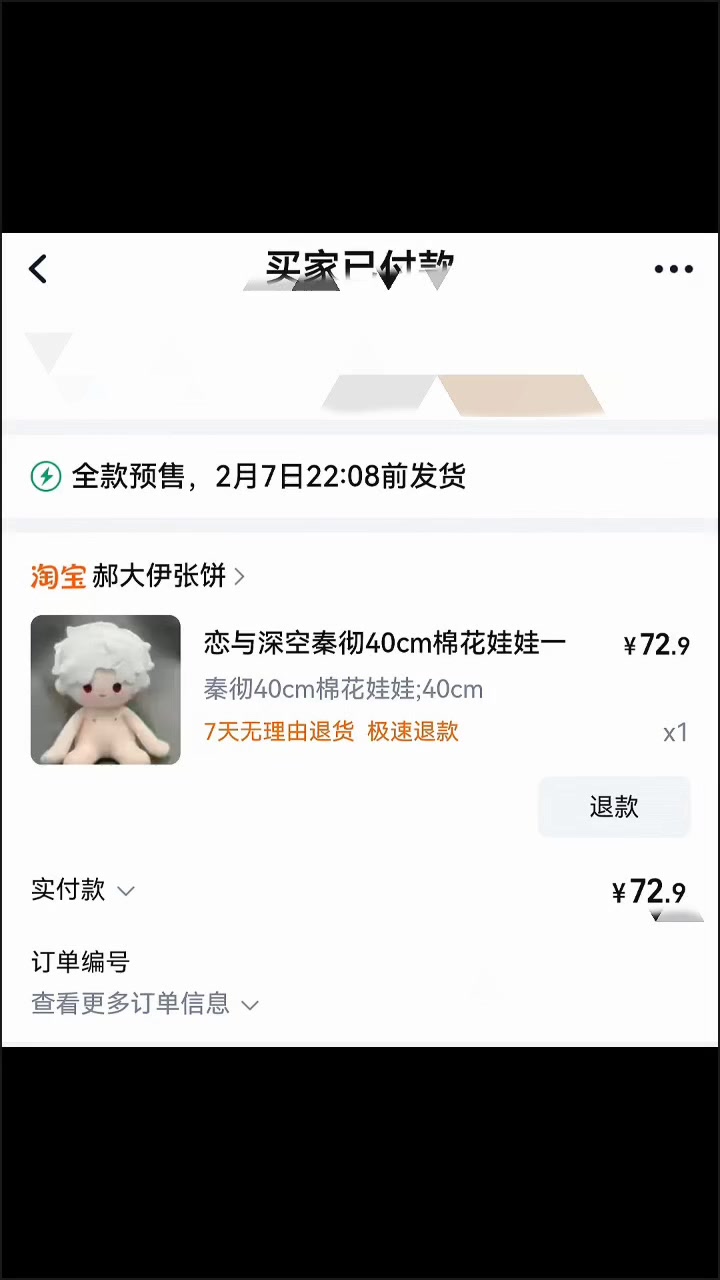Image resolution: width=720 pixels, height=1280 pixels.
Task: Go back using the top-left arrow
Action: (x=38, y=269)
